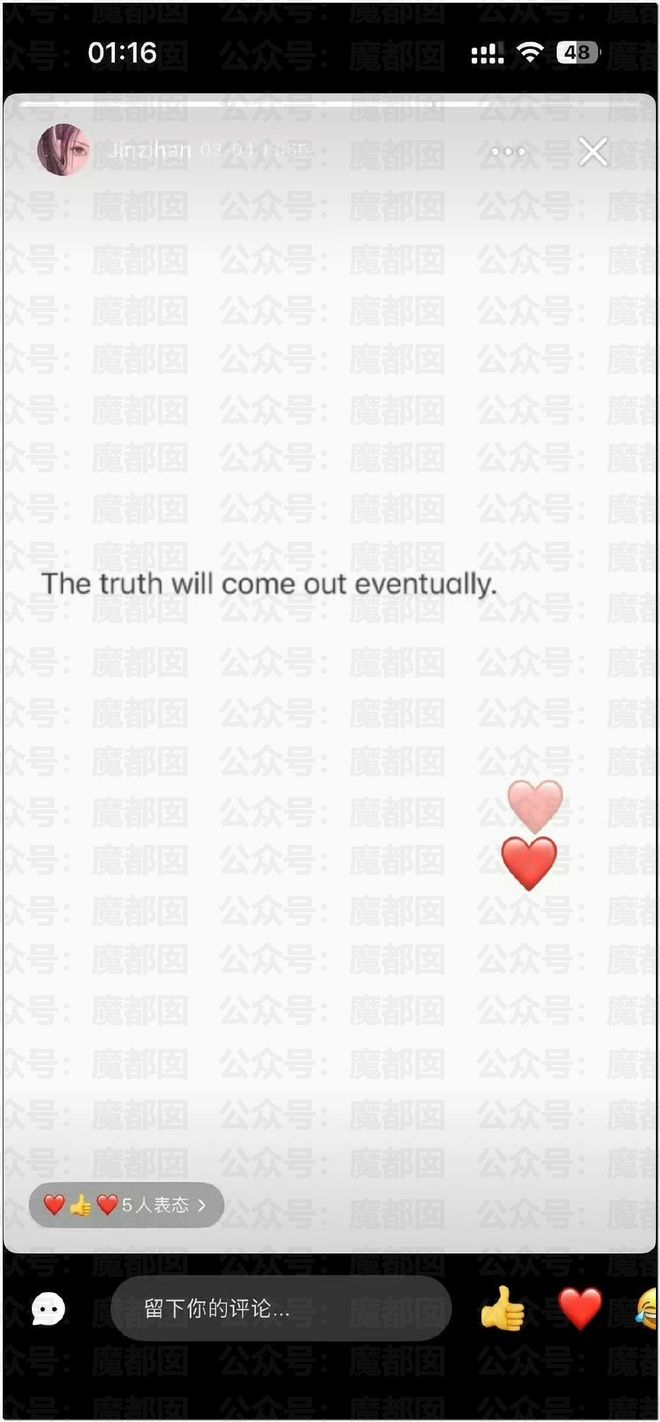React with the red heart emoji
The height and width of the screenshot is (1422, 660).
(x=580, y=1308)
